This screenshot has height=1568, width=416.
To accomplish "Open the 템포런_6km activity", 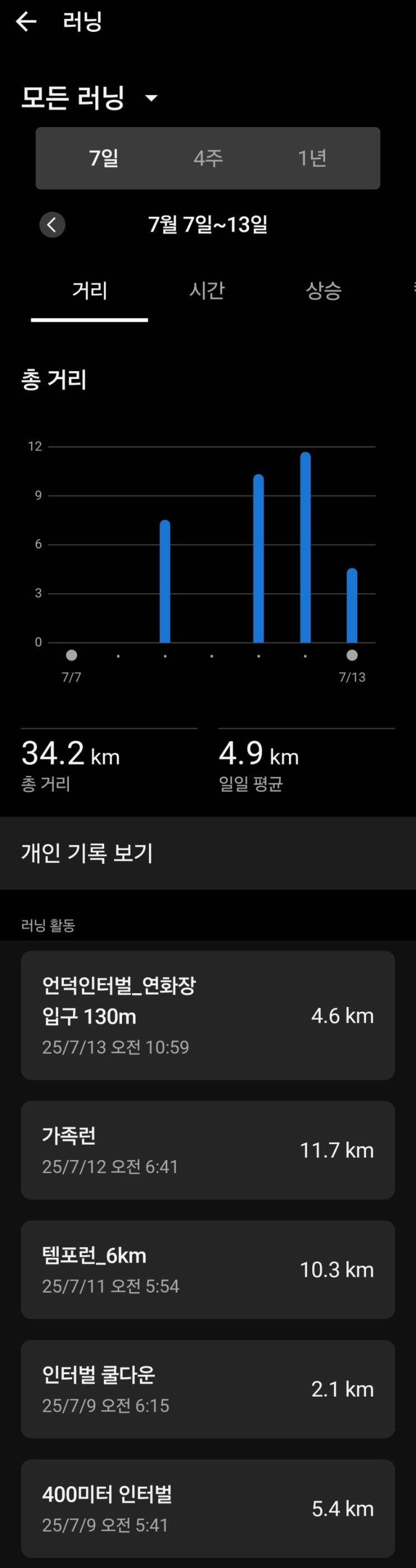I will coord(208,1269).
